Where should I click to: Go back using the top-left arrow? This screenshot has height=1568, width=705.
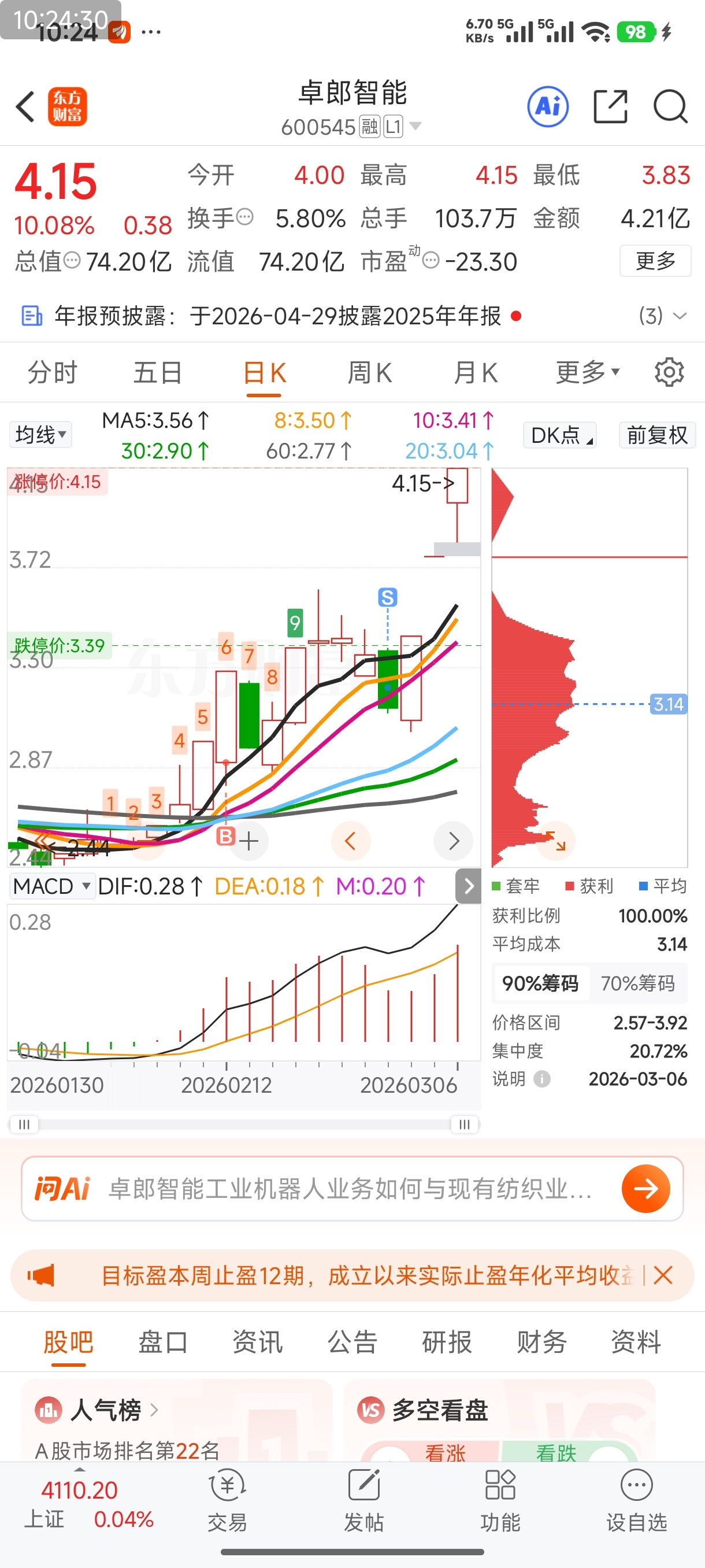[25, 107]
